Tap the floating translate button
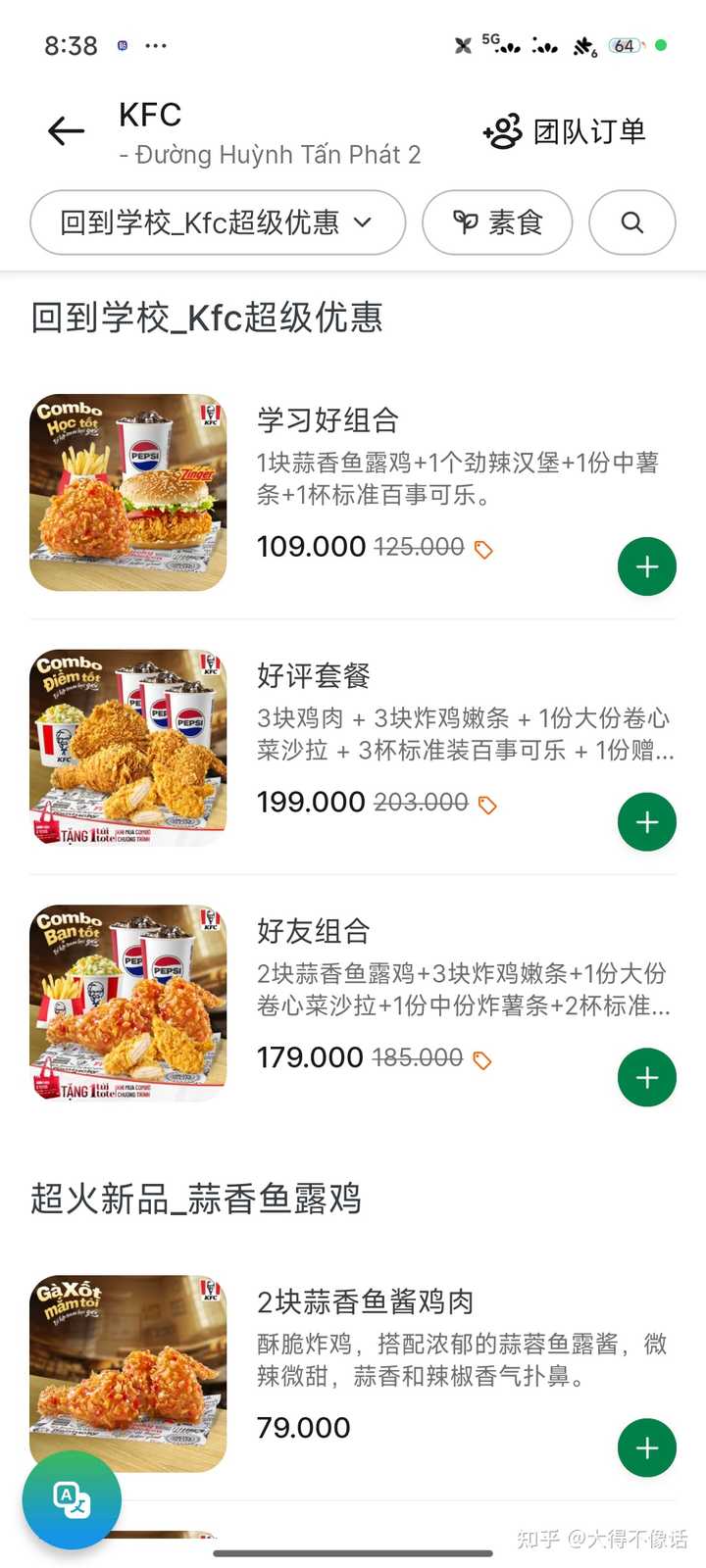Screen dimensions: 706x1568 [x=72, y=1499]
